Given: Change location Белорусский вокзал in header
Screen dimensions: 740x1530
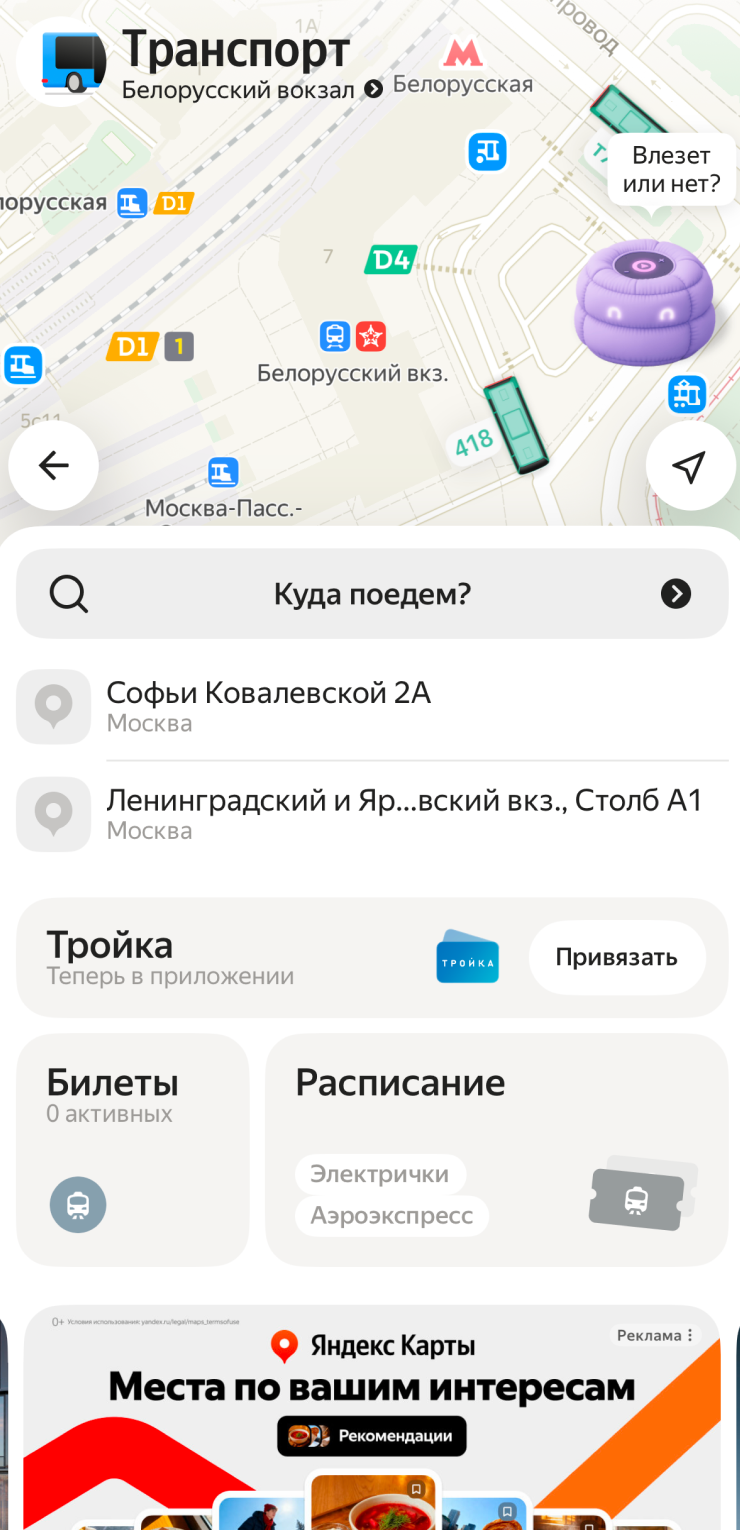Looking at the screenshot, I should (250, 90).
